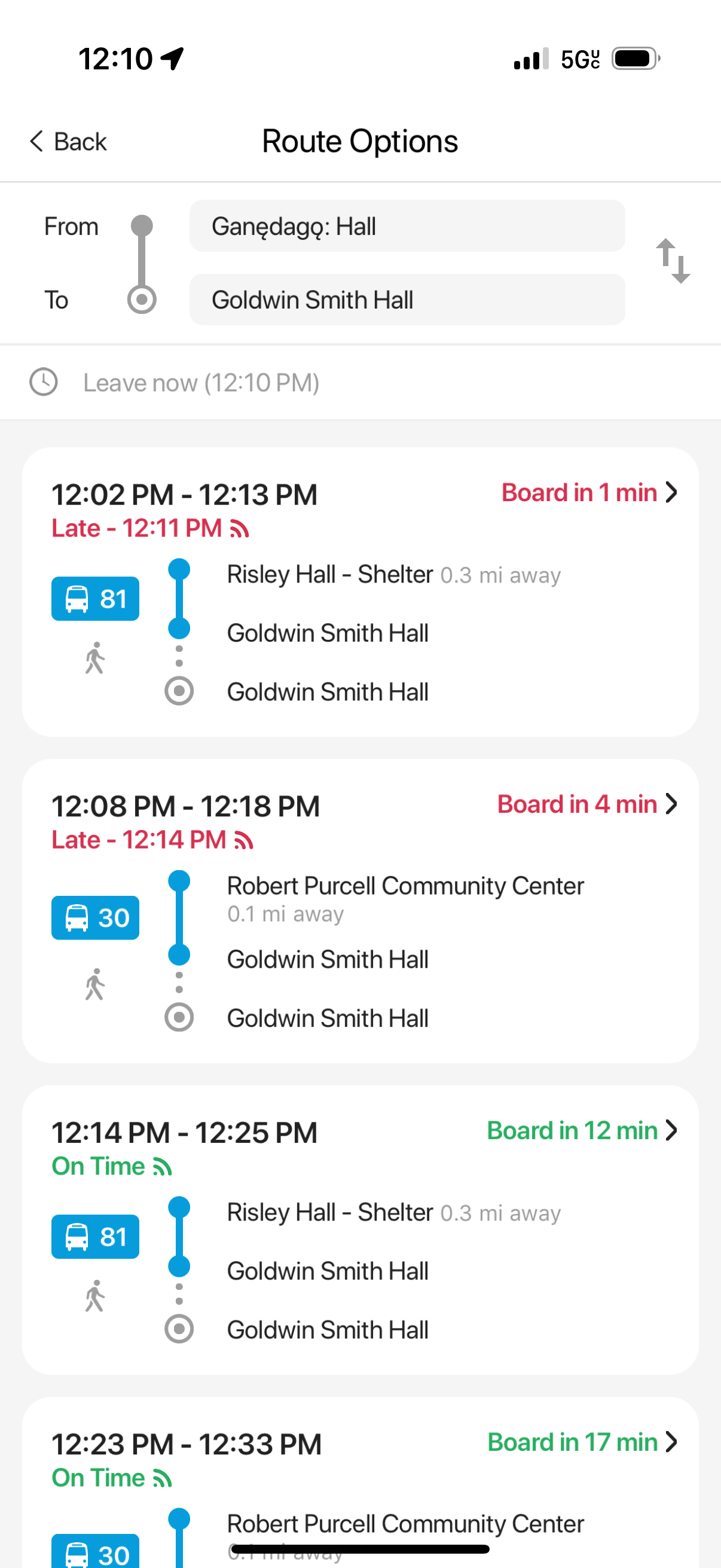The width and height of the screenshot is (721, 1568).
Task: Tap the swap origin and destination arrows
Action: tap(673, 261)
